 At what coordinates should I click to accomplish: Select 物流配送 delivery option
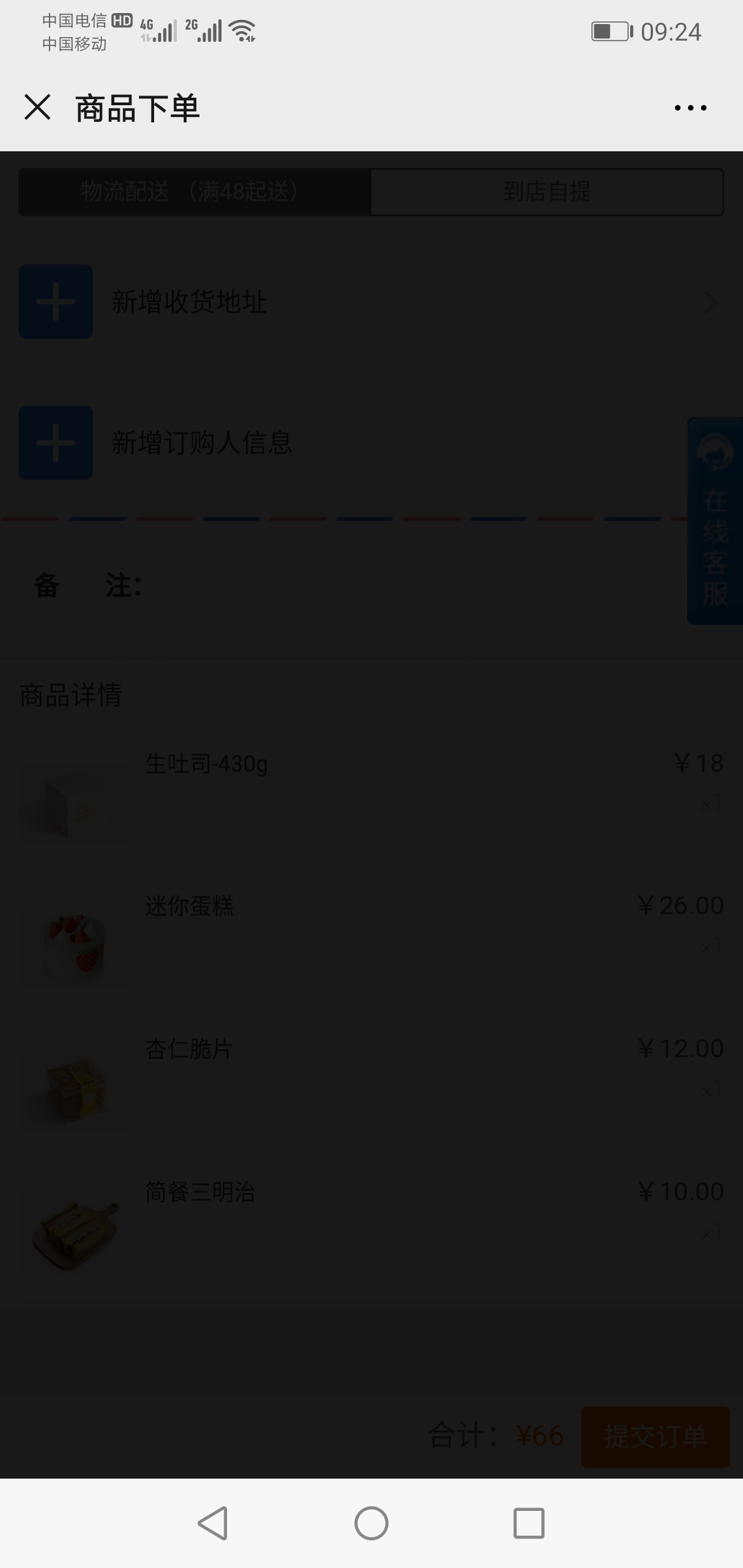click(195, 192)
